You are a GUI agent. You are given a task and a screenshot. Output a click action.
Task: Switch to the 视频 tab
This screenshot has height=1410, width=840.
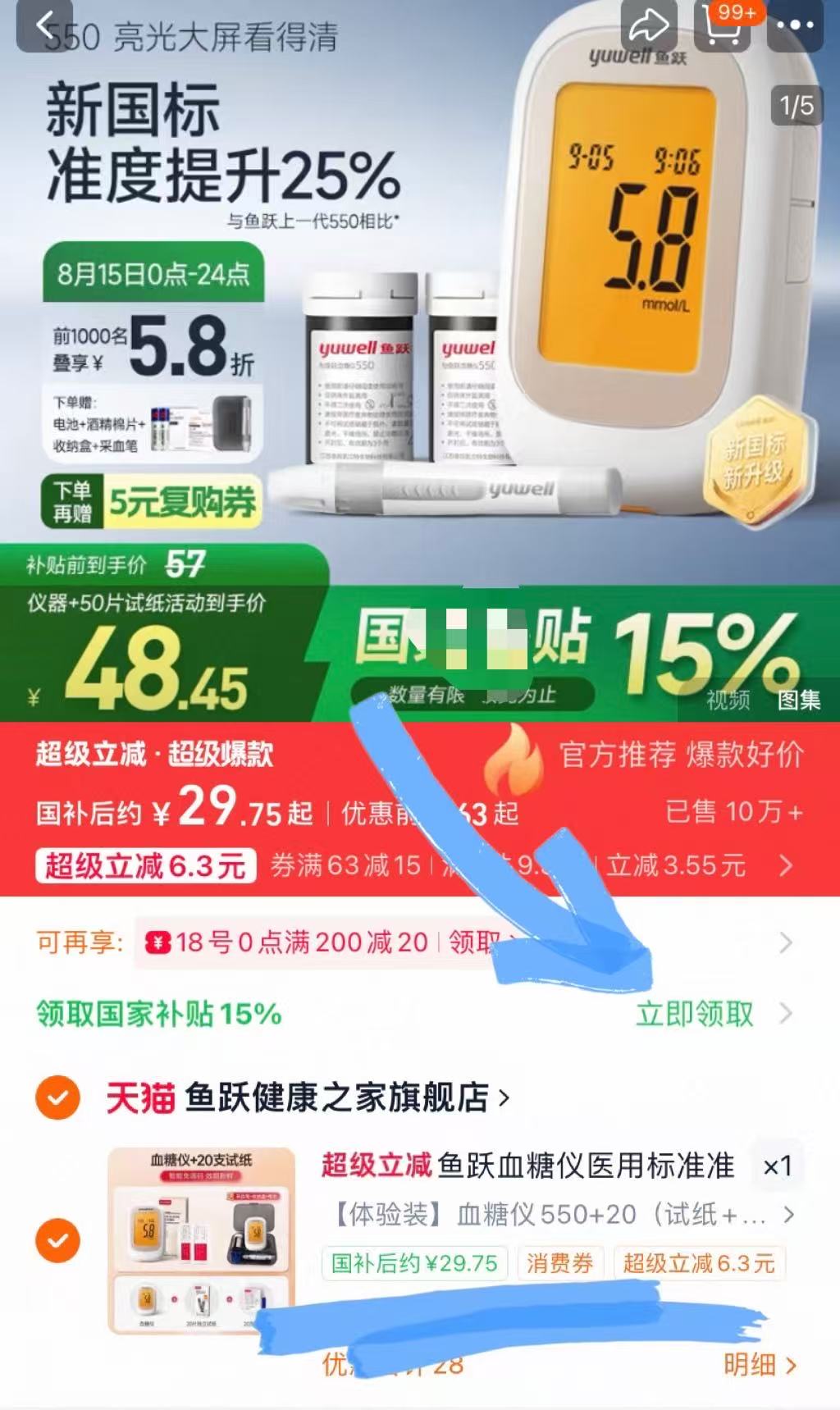728,700
